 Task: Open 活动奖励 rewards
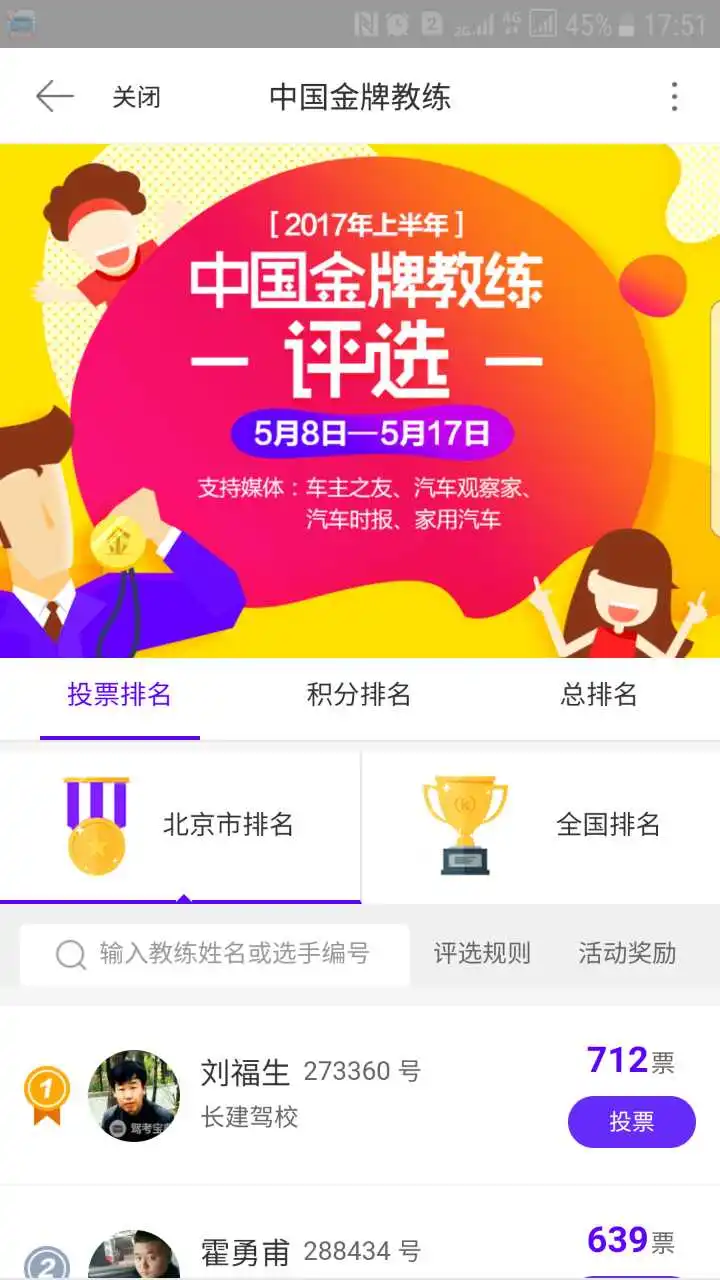627,954
